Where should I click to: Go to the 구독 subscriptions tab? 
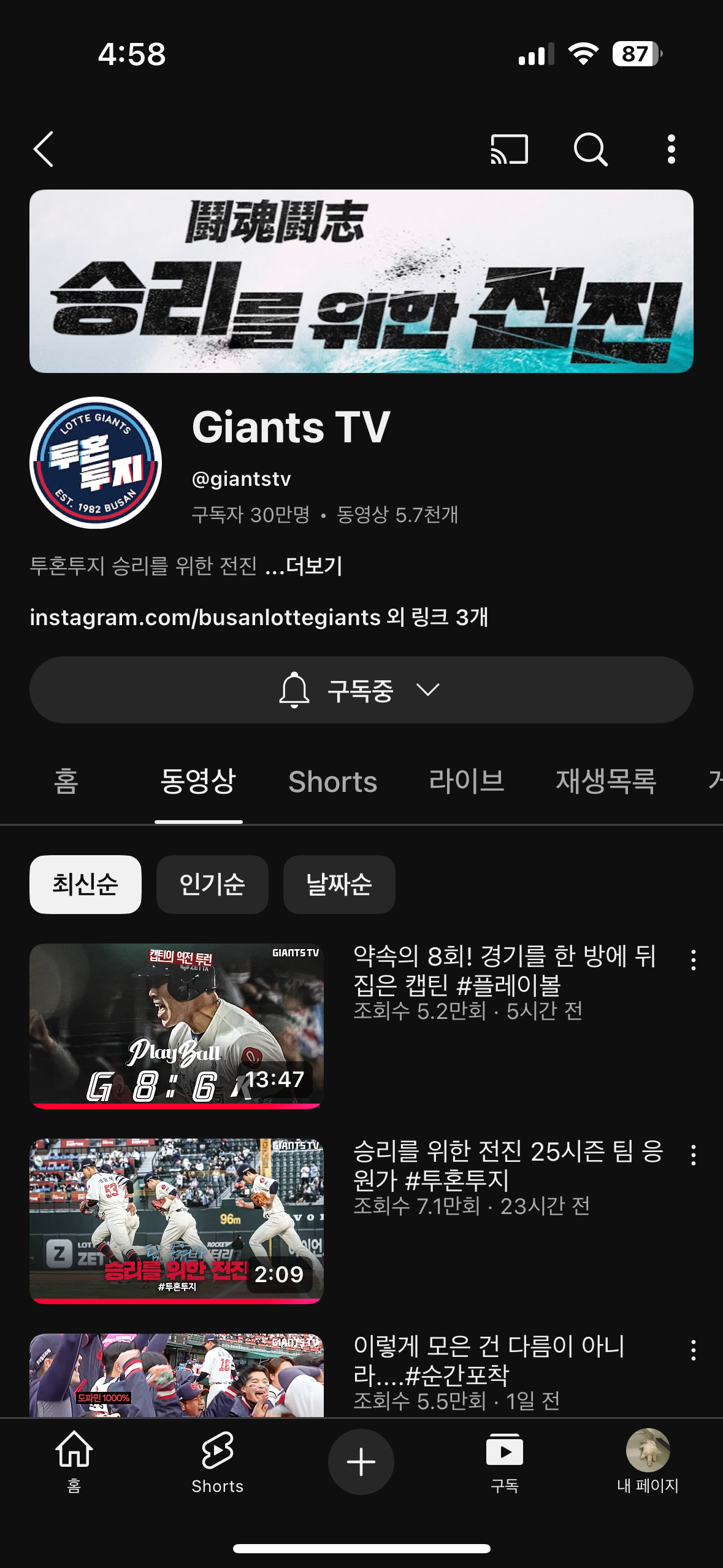505,1462
